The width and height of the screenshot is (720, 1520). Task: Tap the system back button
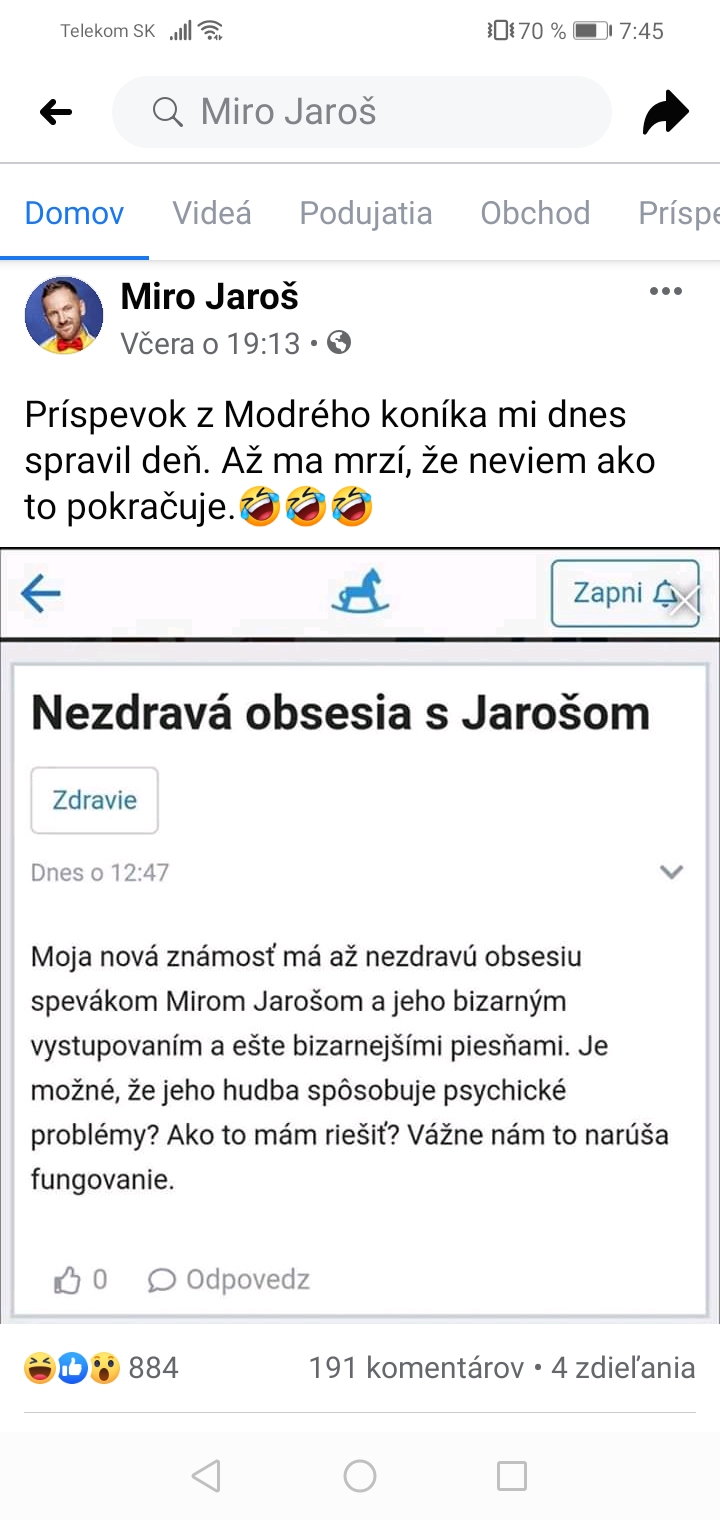[x=206, y=1475]
